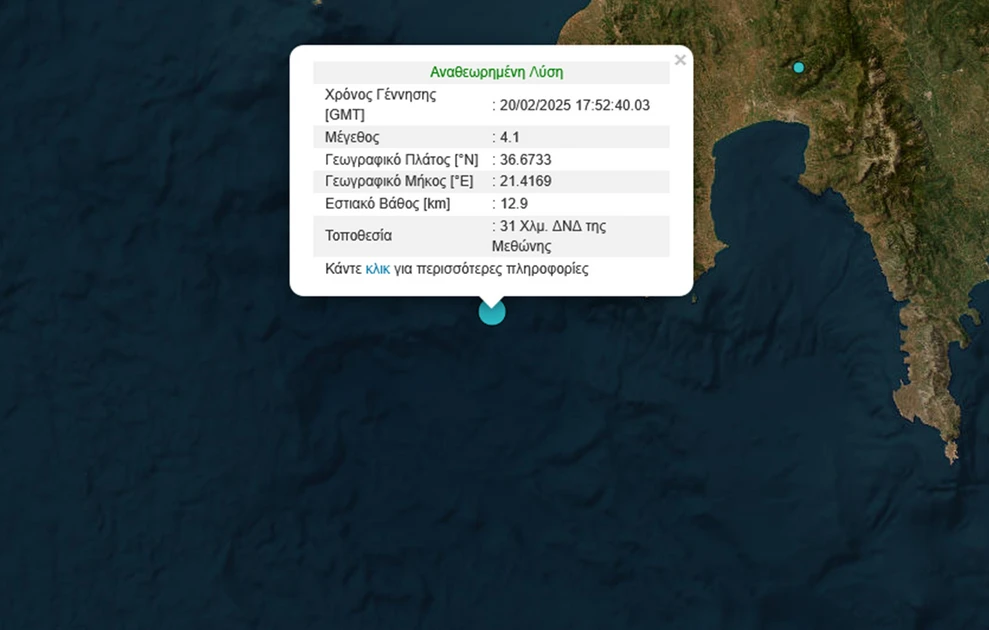Close the earthquake info popup
Image resolution: width=989 pixels, height=630 pixels.
coord(680,60)
